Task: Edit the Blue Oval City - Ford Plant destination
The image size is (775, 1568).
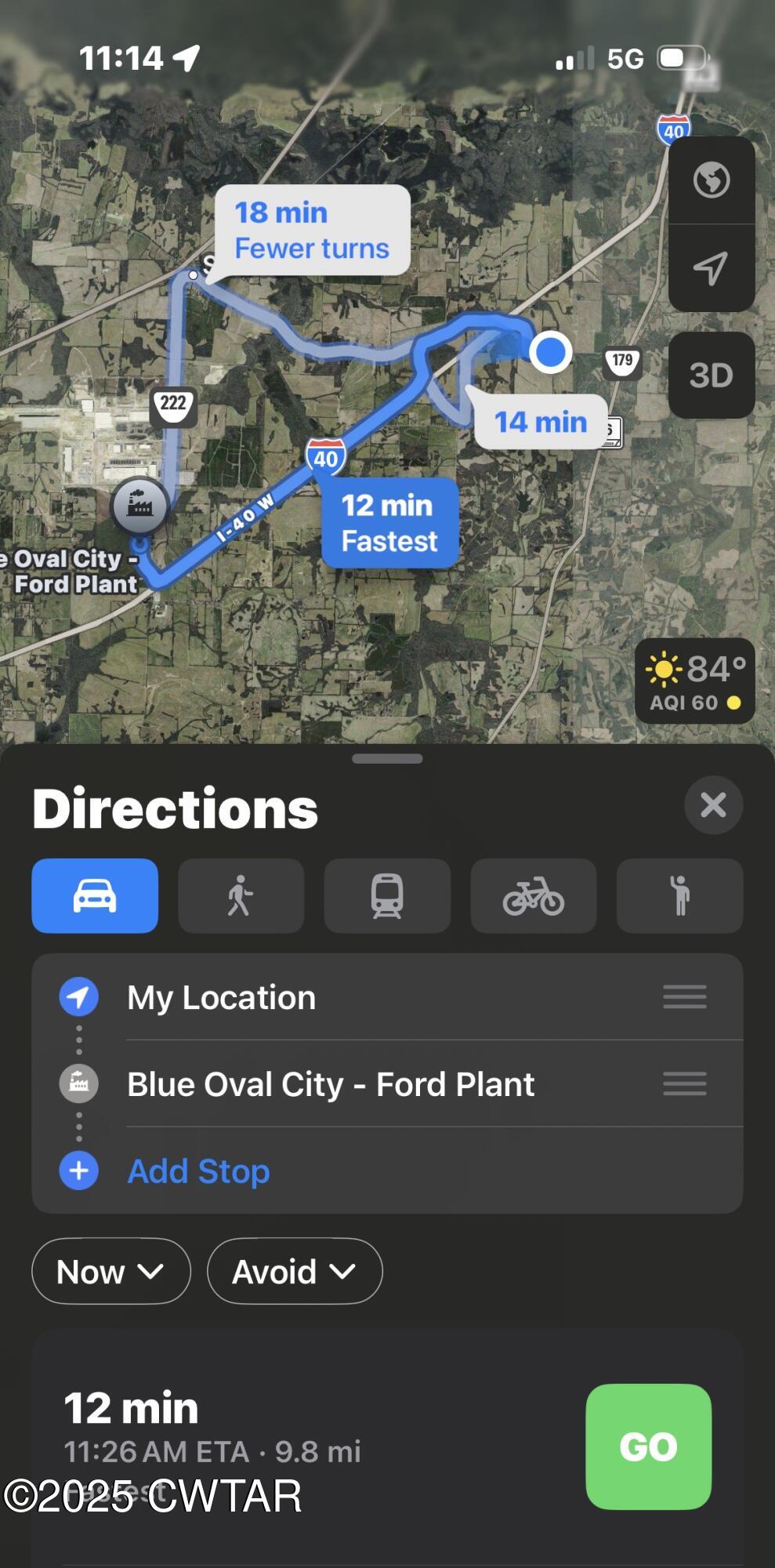Action: click(331, 1085)
